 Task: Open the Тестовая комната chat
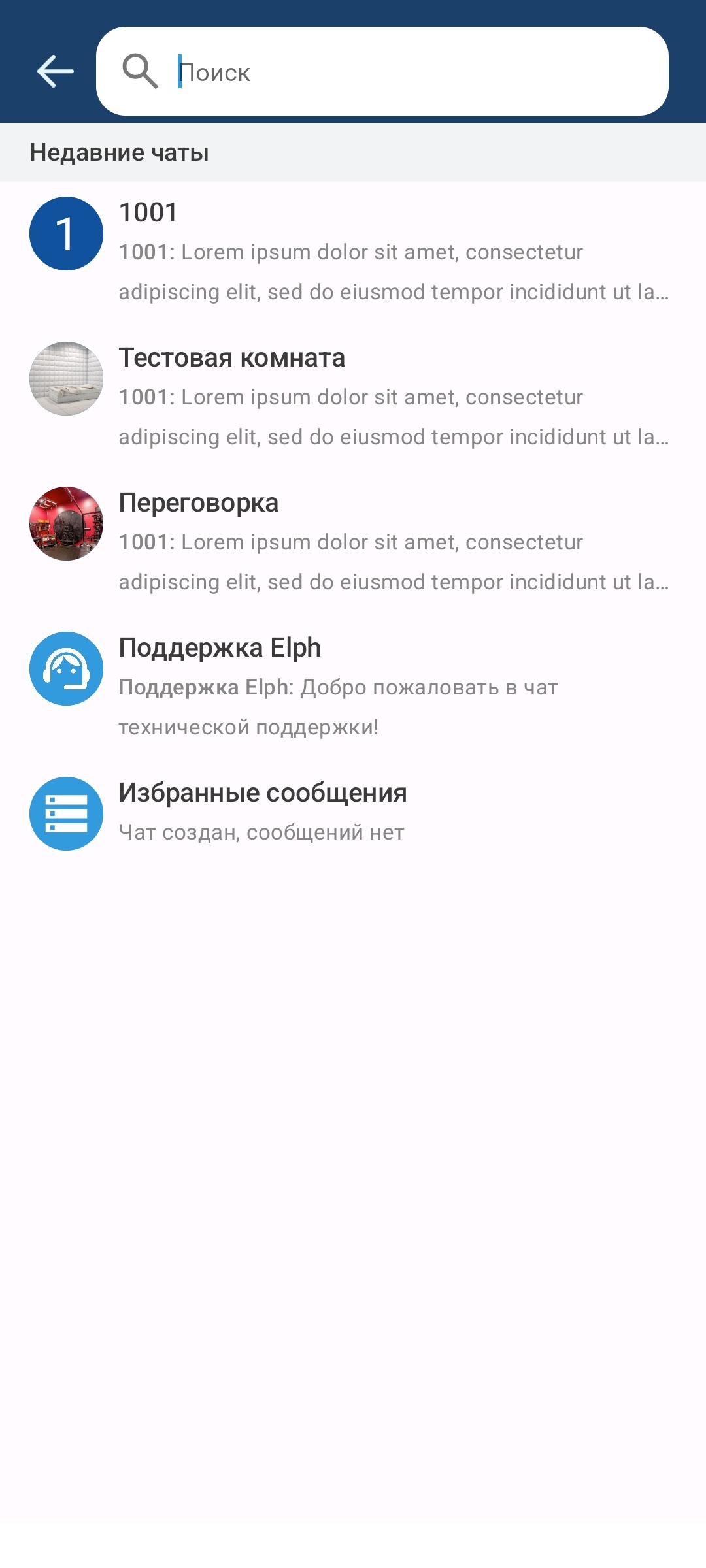click(353, 397)
